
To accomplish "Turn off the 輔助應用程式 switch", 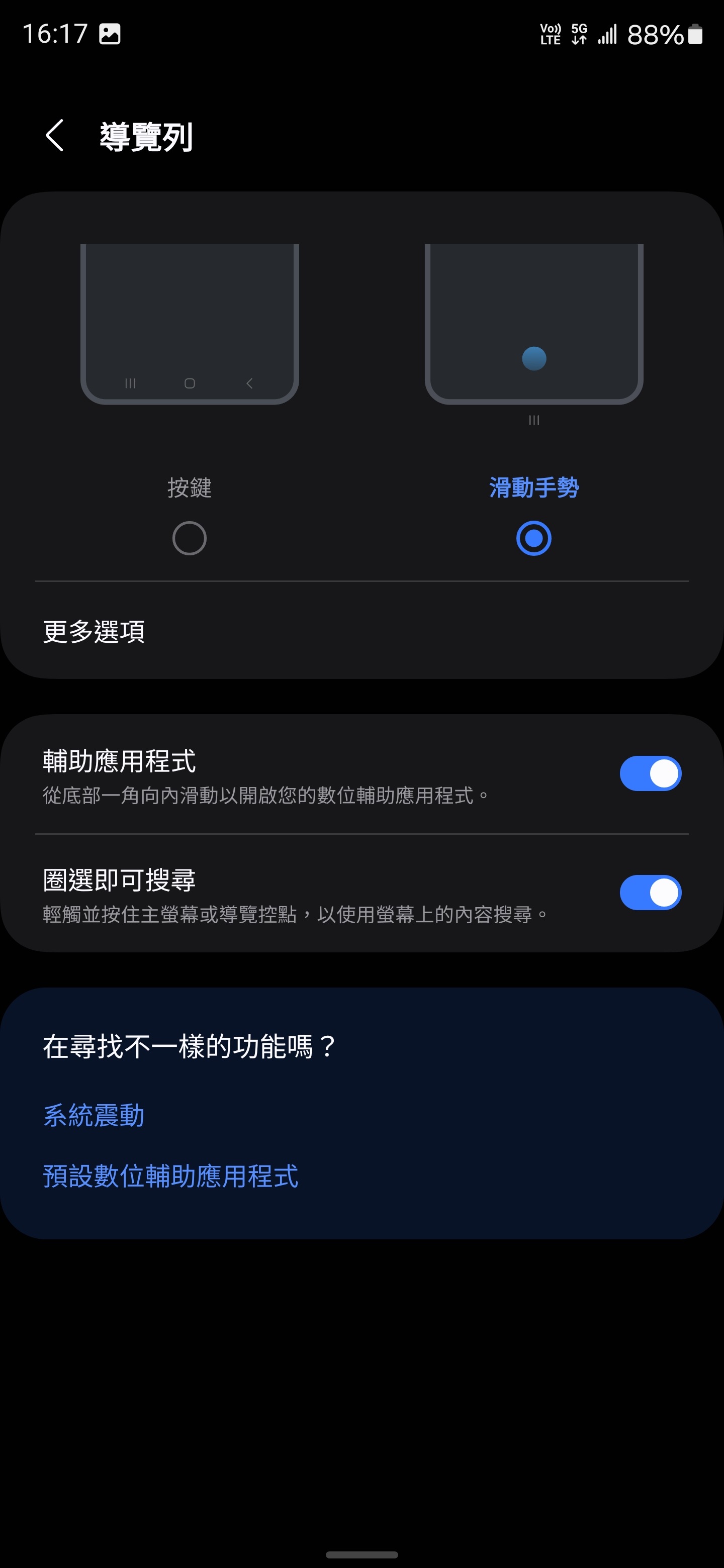I will click(650, 773).
